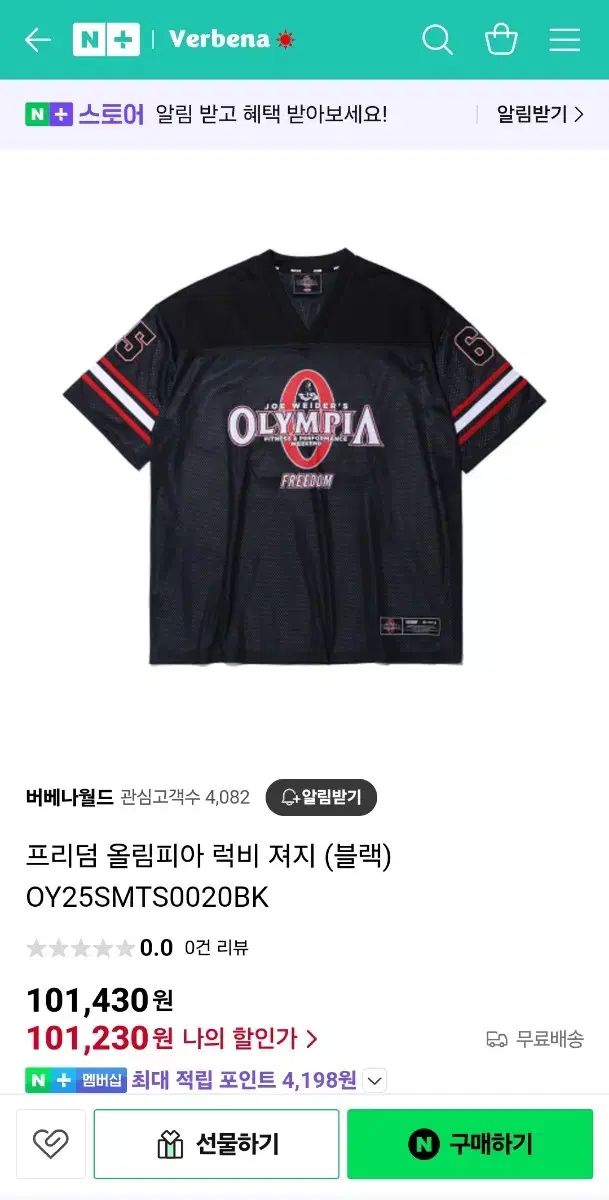
Task: Open the 0건 리뷰 reviews
Action: [216, 948]
